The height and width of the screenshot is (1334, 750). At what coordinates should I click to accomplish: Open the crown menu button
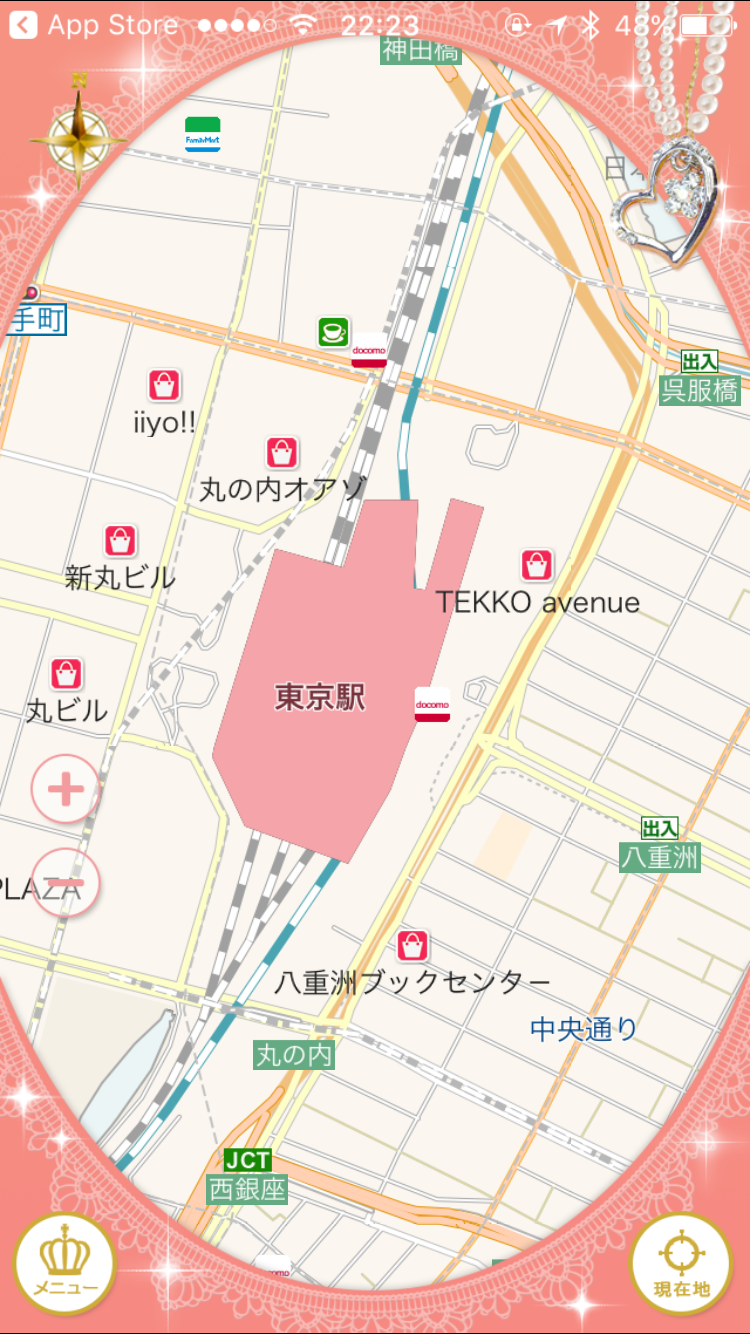65,1262
